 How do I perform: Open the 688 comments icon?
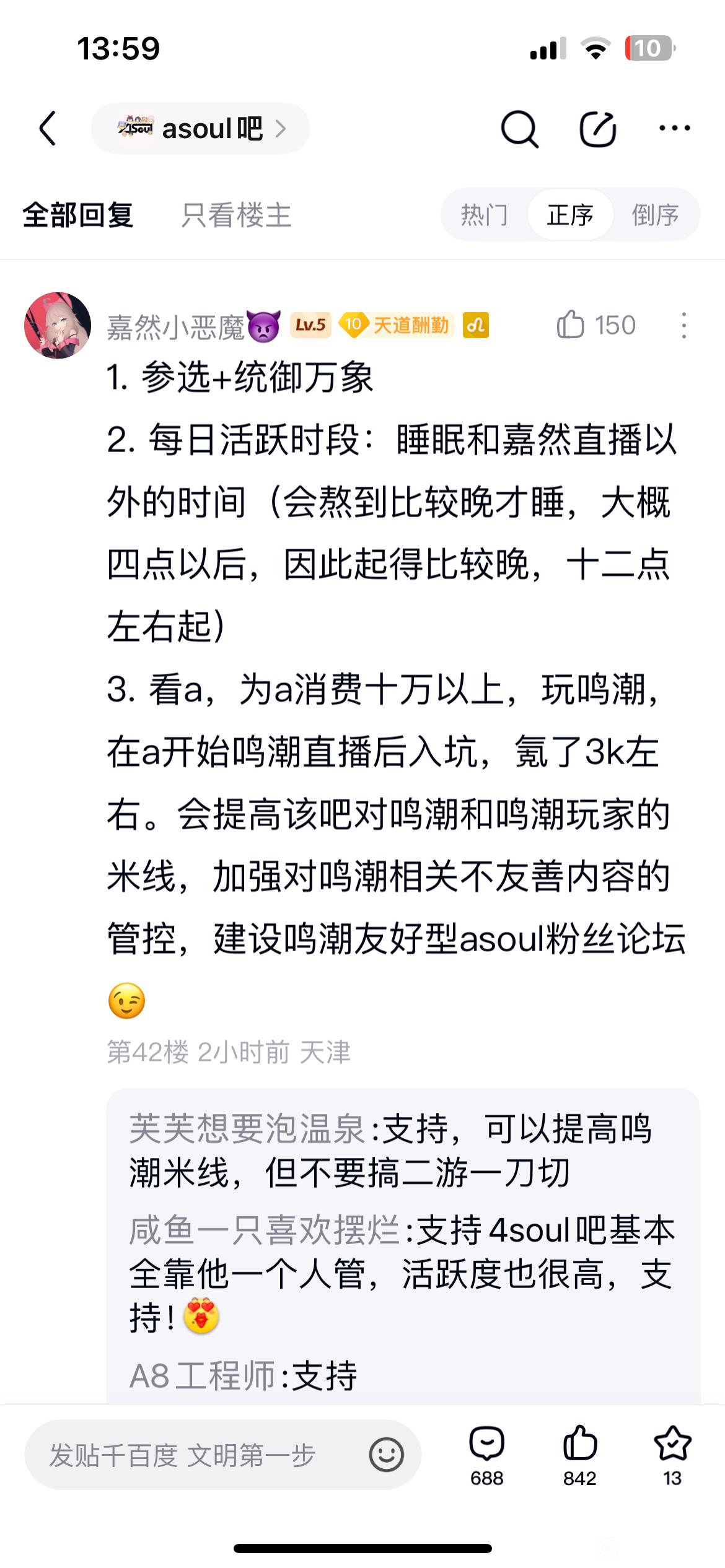(486, 1456)
